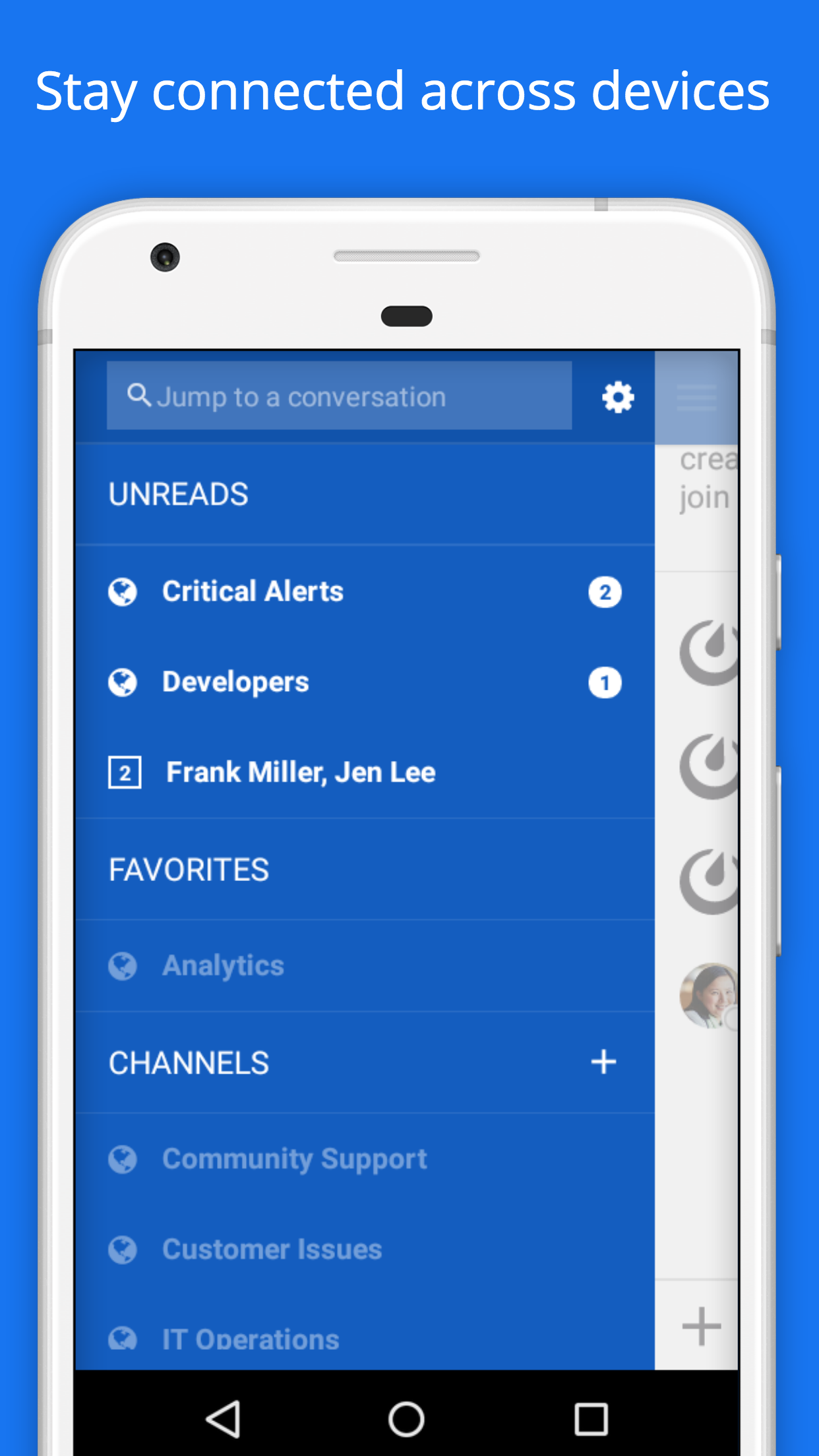Open the Frank Miller, Jen Lee conversation
This screenshot has width=819, height=1456.
point(300,772)
